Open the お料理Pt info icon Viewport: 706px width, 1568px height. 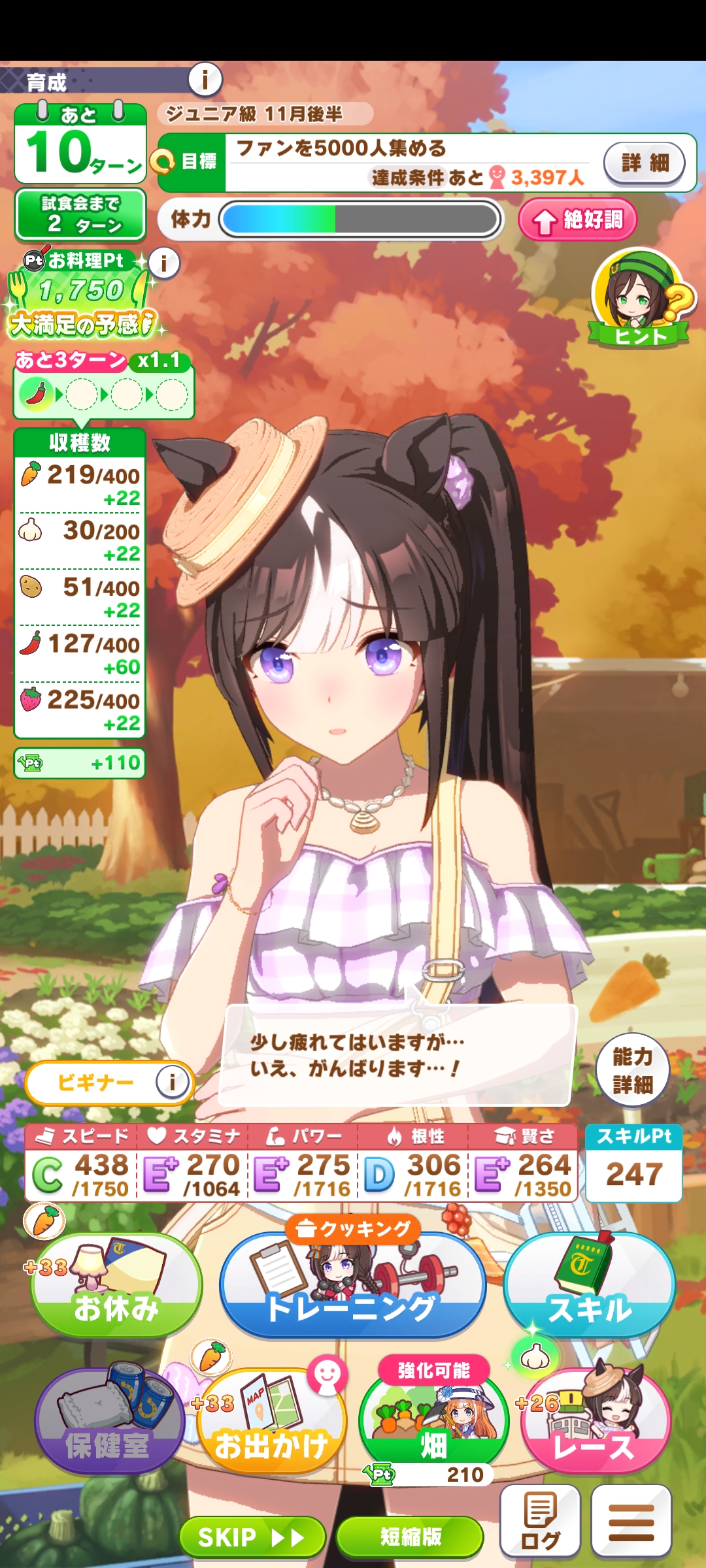coord(163,263)
